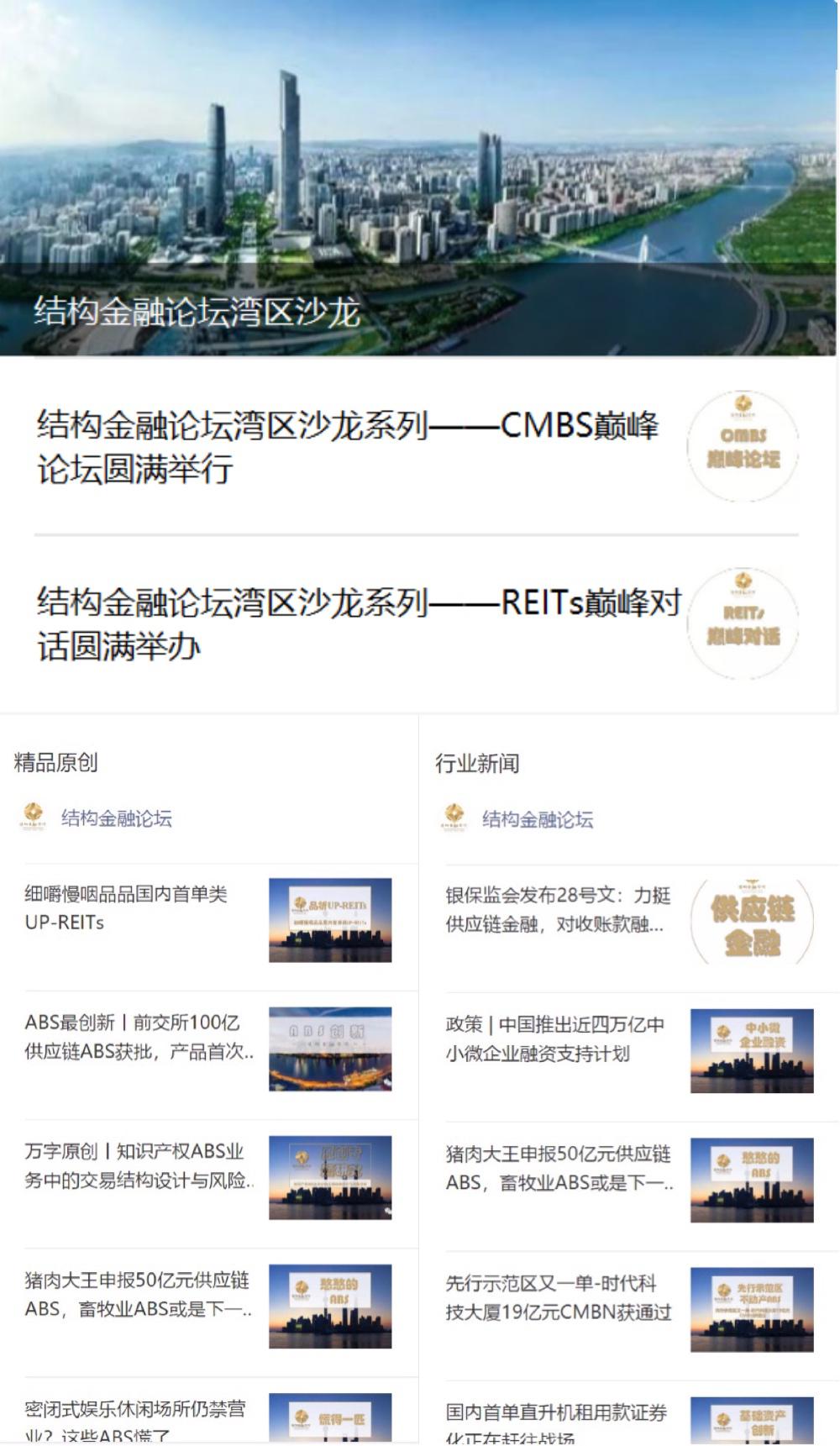Open 万字原创 知识产权ABS业务 article
The width and height of the screenshot is (840, 1446).
coord(139,1165)
